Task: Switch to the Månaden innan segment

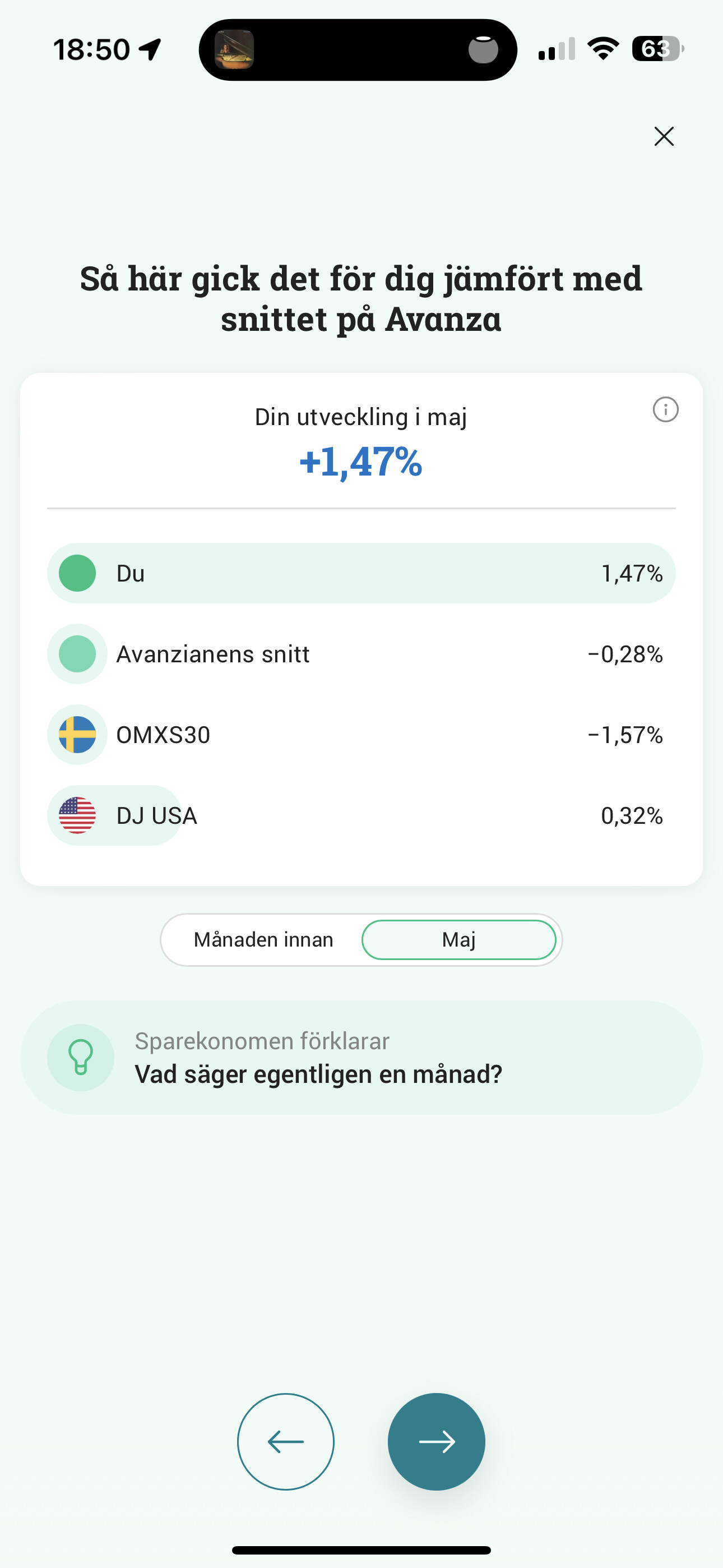Action: tap(263, 940)
